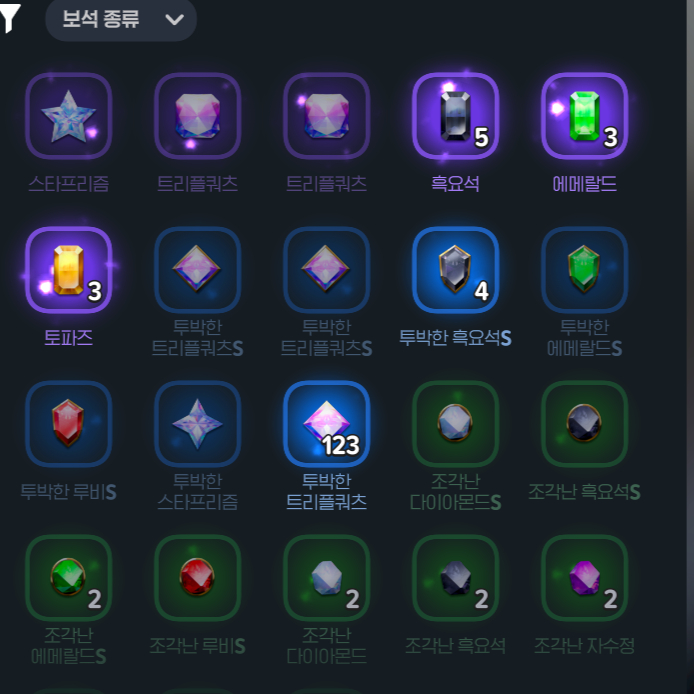Open the 조각난 다이아몬드S gem tile
The image size is (694, 694).
tap(455, 424)
